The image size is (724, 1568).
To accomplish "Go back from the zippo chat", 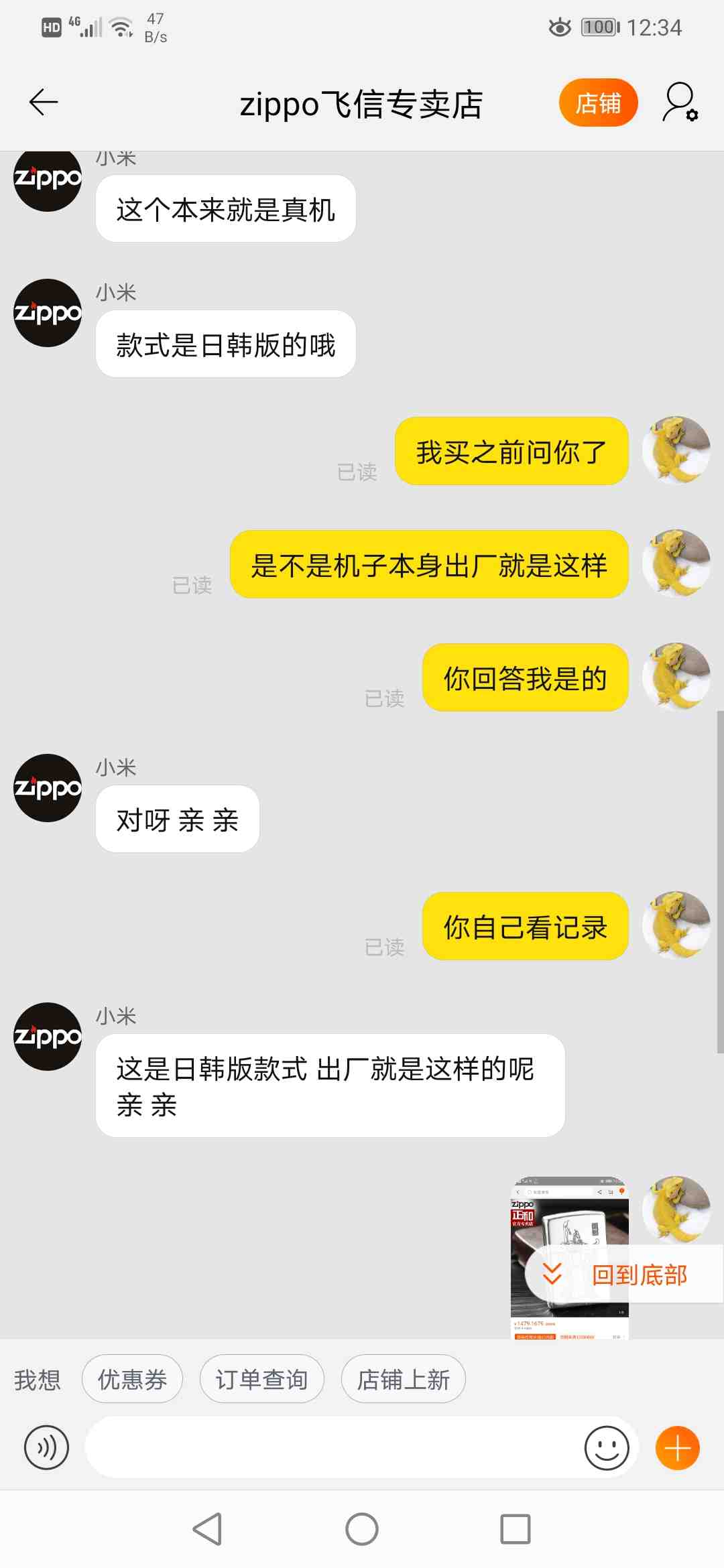I will click(44, 103).
